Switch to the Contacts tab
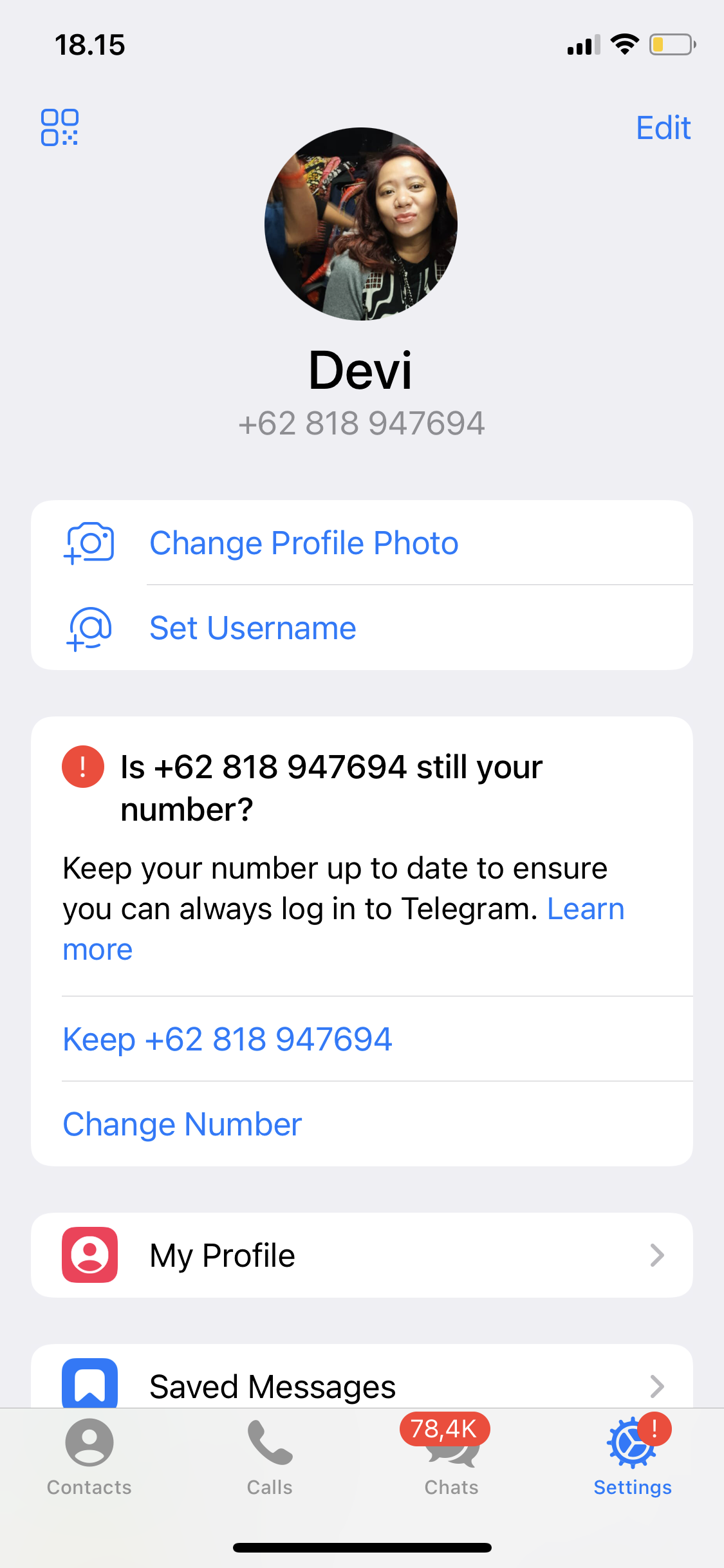Viewport: 724px width, 1568px height. click(89, 1457)
